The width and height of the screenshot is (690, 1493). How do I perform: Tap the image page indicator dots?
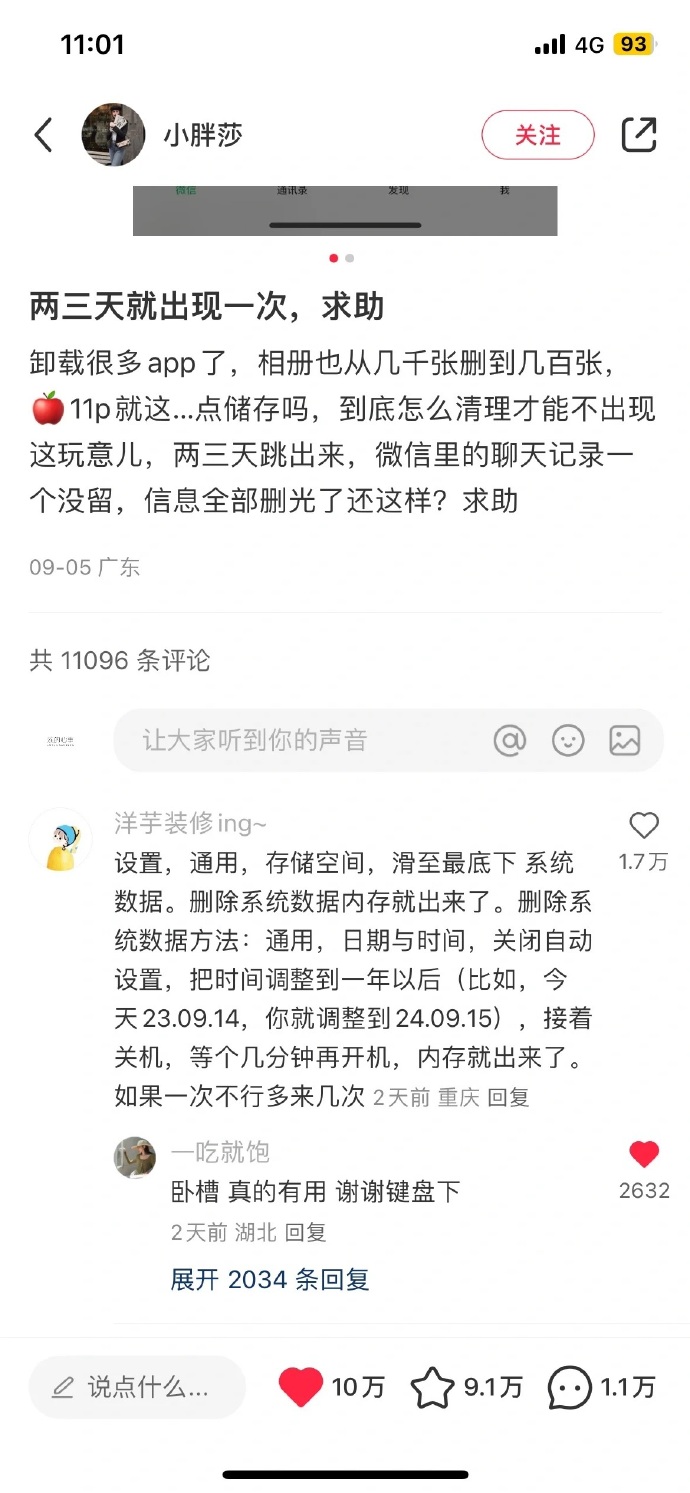(341, 258)
